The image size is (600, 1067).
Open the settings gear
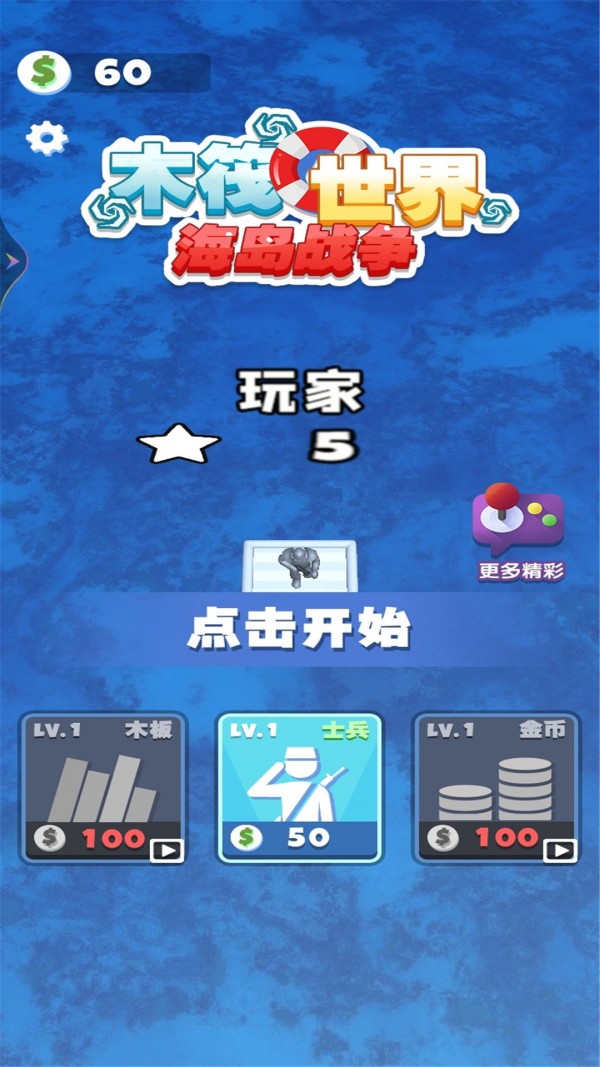click(46, 137)
